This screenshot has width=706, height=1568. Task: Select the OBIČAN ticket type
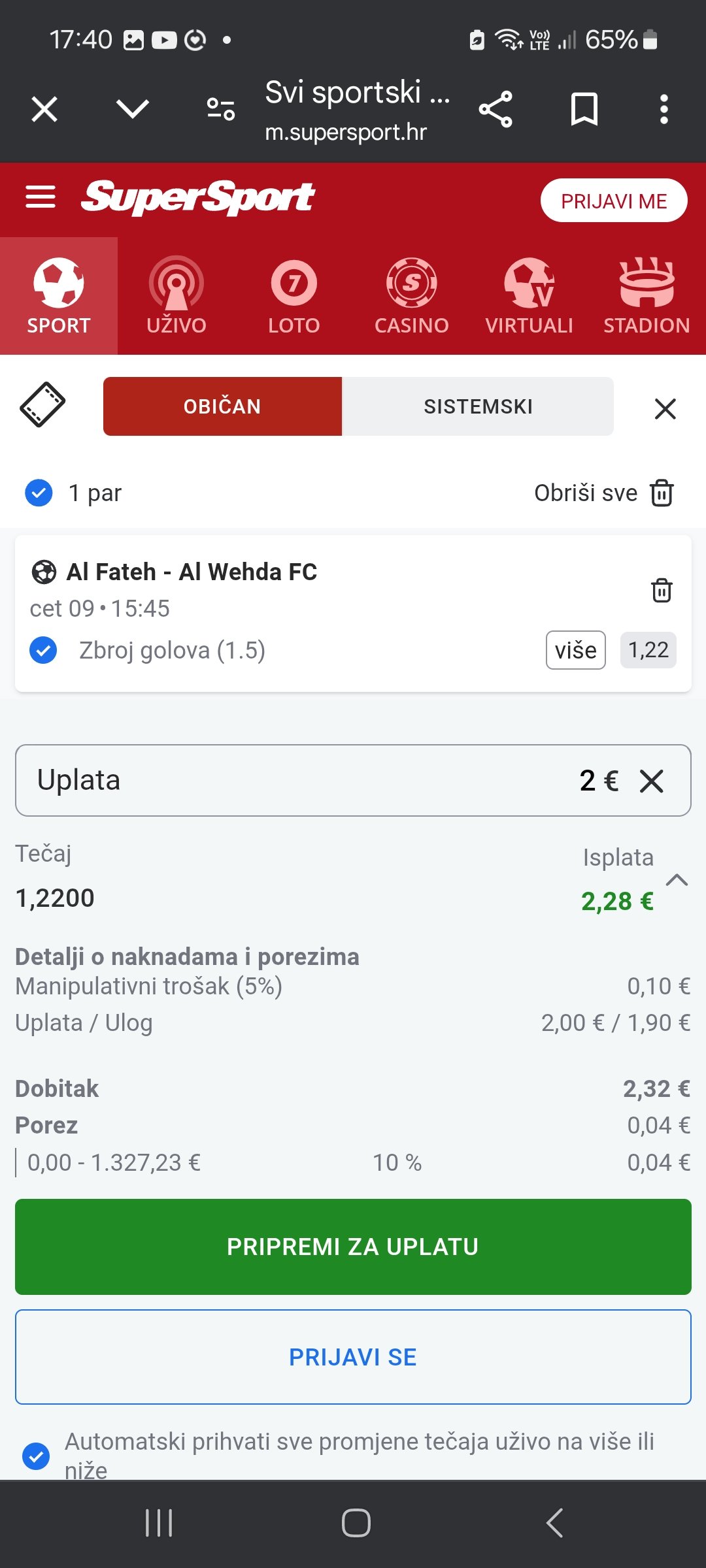(x=222, y=406)
